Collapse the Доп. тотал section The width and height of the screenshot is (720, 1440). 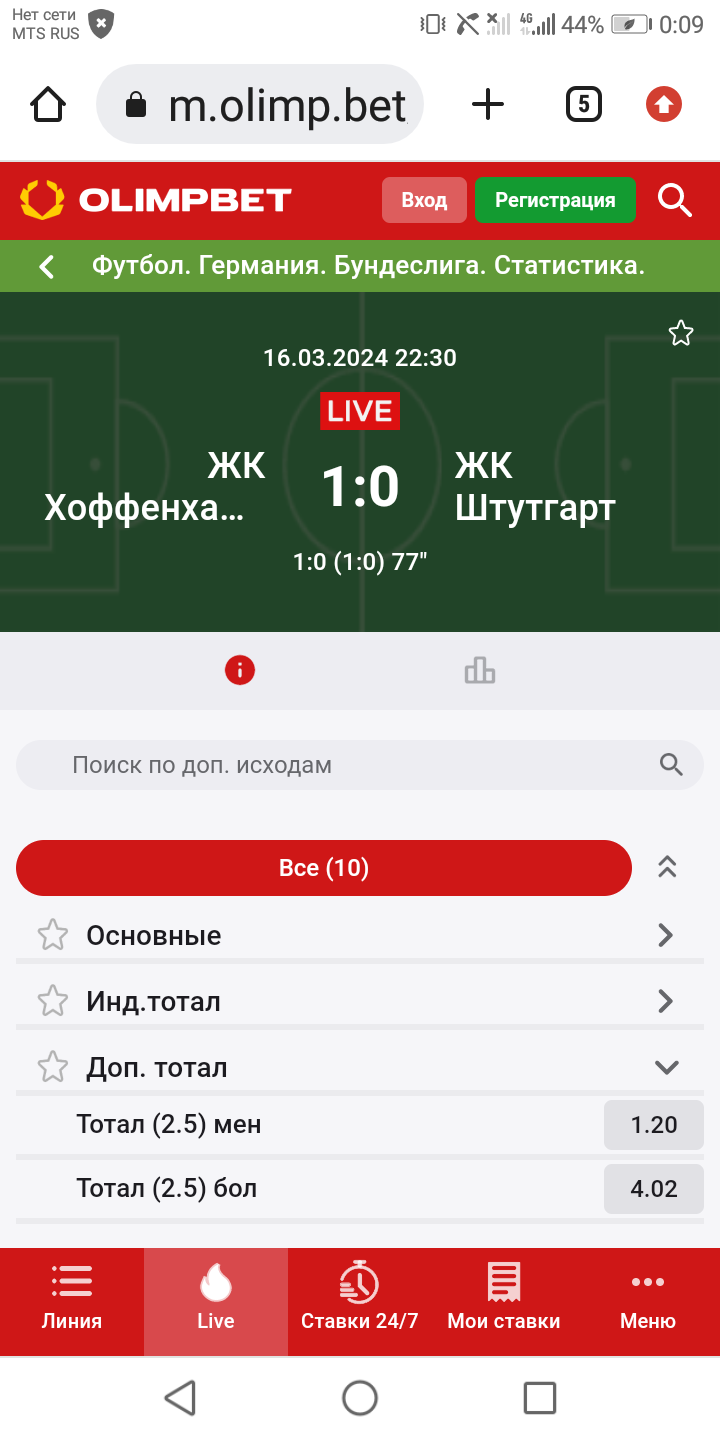pos(666,1067)
